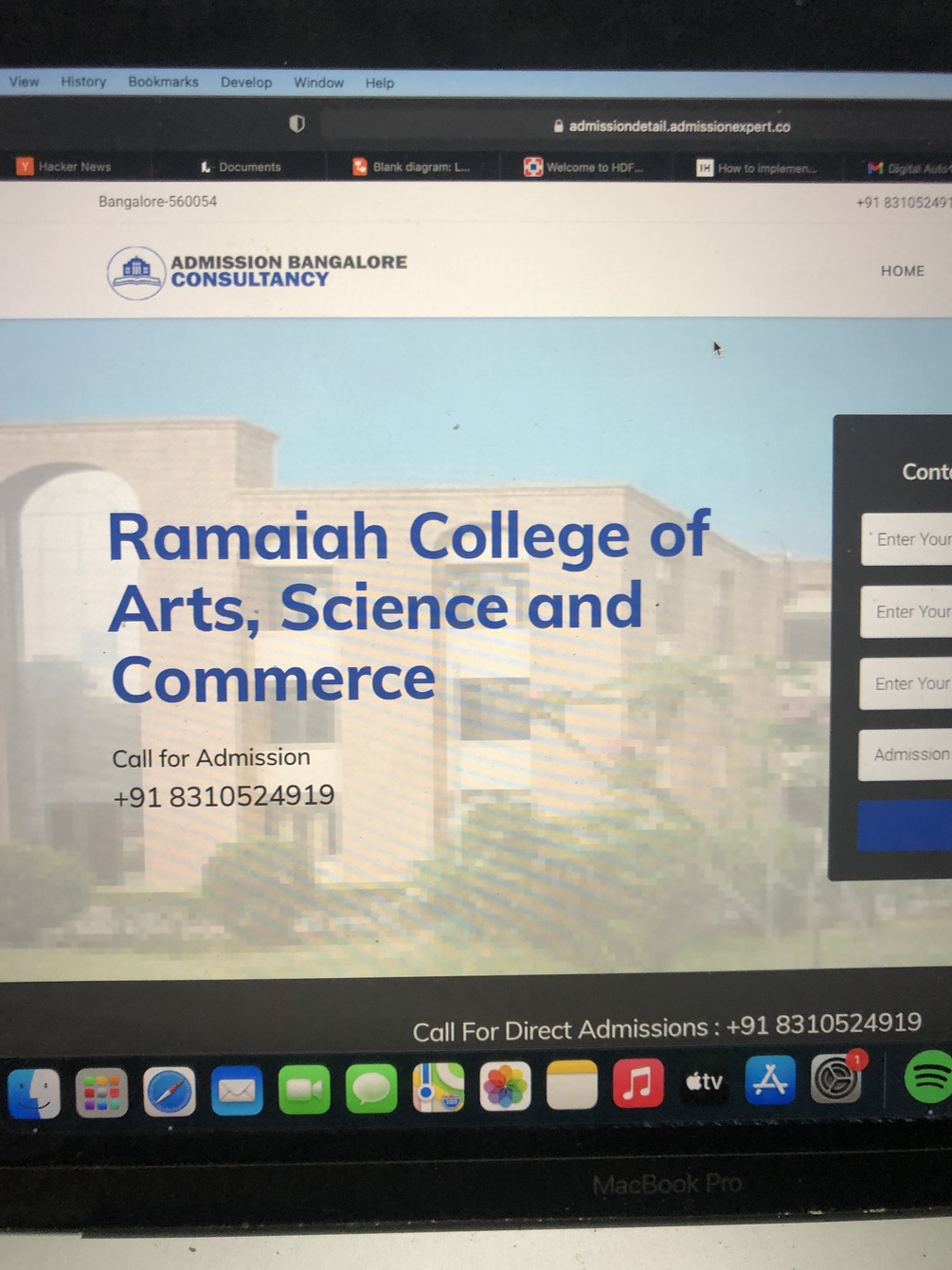Viewport: 952px width, 1270px height.
Task: Open Finder from the dock
Action: tap(34, 1093)
